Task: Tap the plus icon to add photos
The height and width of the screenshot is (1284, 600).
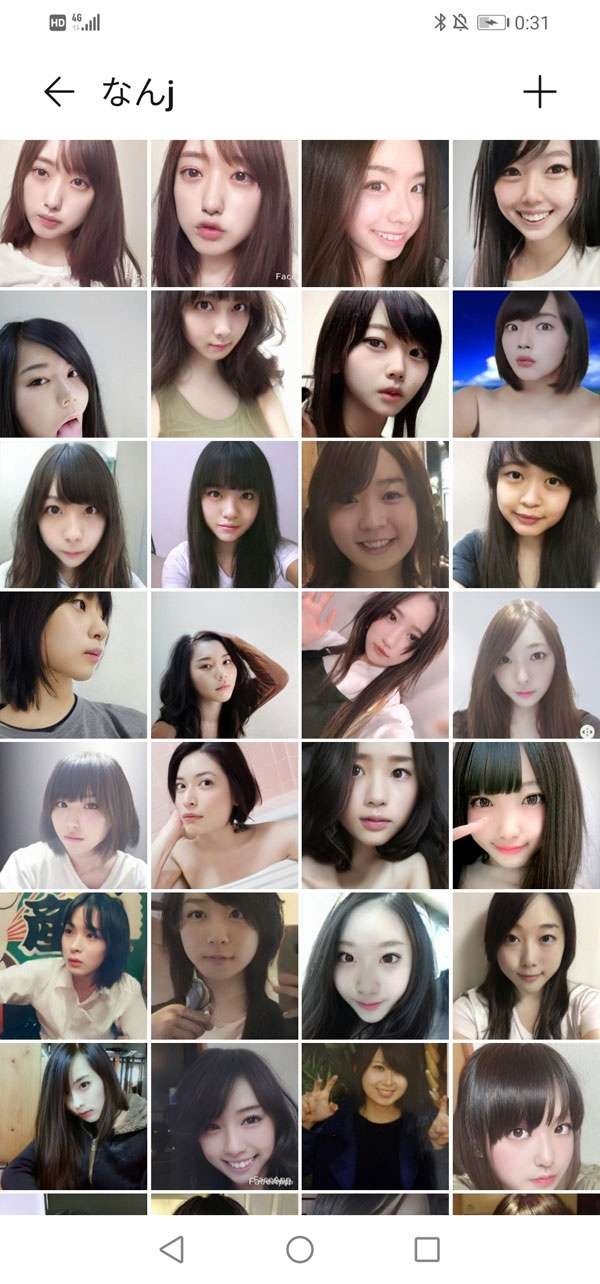Action: (539, 93)
